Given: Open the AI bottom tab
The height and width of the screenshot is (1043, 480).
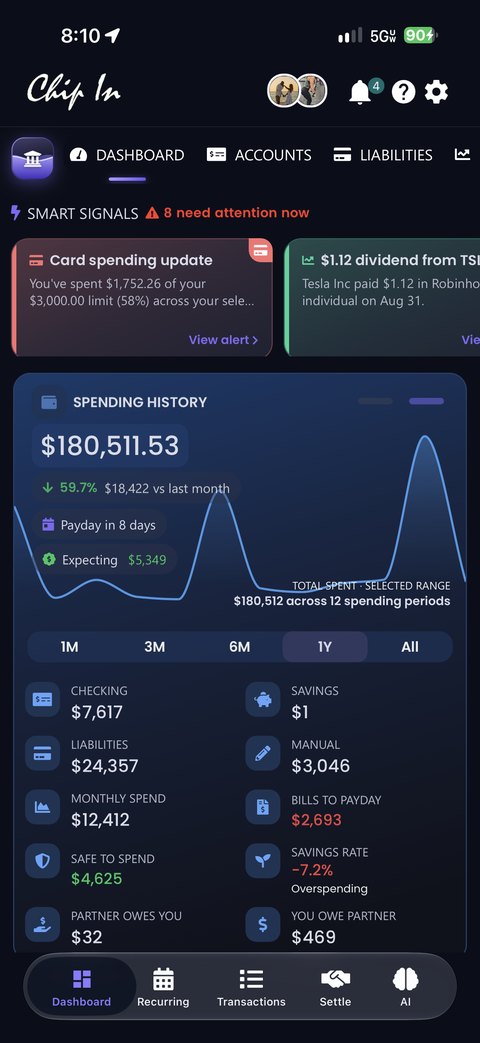Looking at the screenshot, I should click(406, 988).
